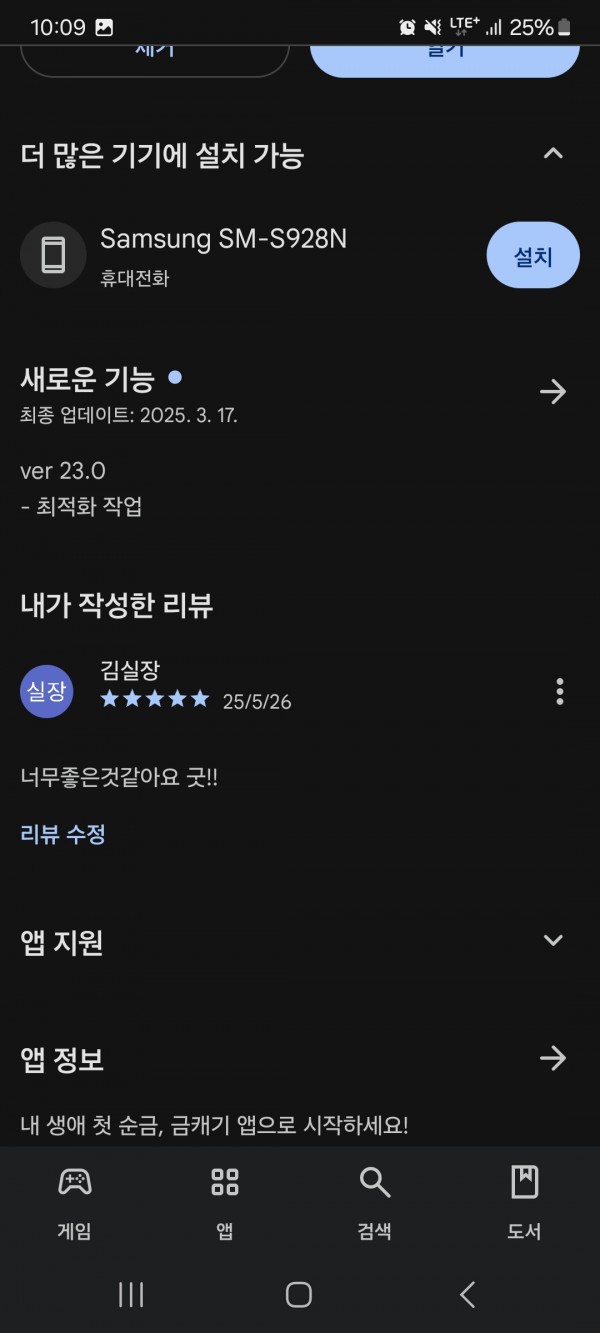Expand the 앱 지원 section

[x=553, y=940]
